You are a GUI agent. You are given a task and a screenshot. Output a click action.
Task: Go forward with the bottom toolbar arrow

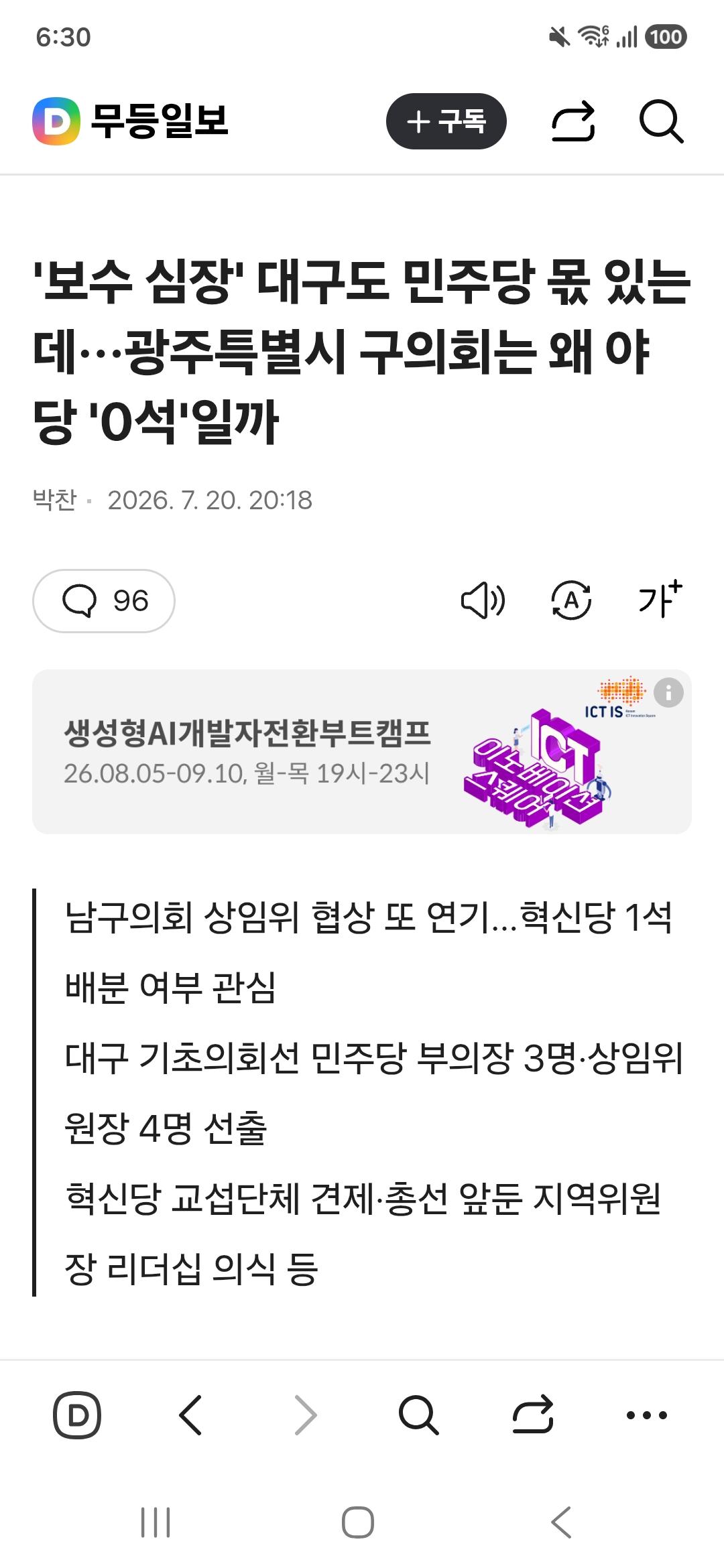coord(306,1415)
